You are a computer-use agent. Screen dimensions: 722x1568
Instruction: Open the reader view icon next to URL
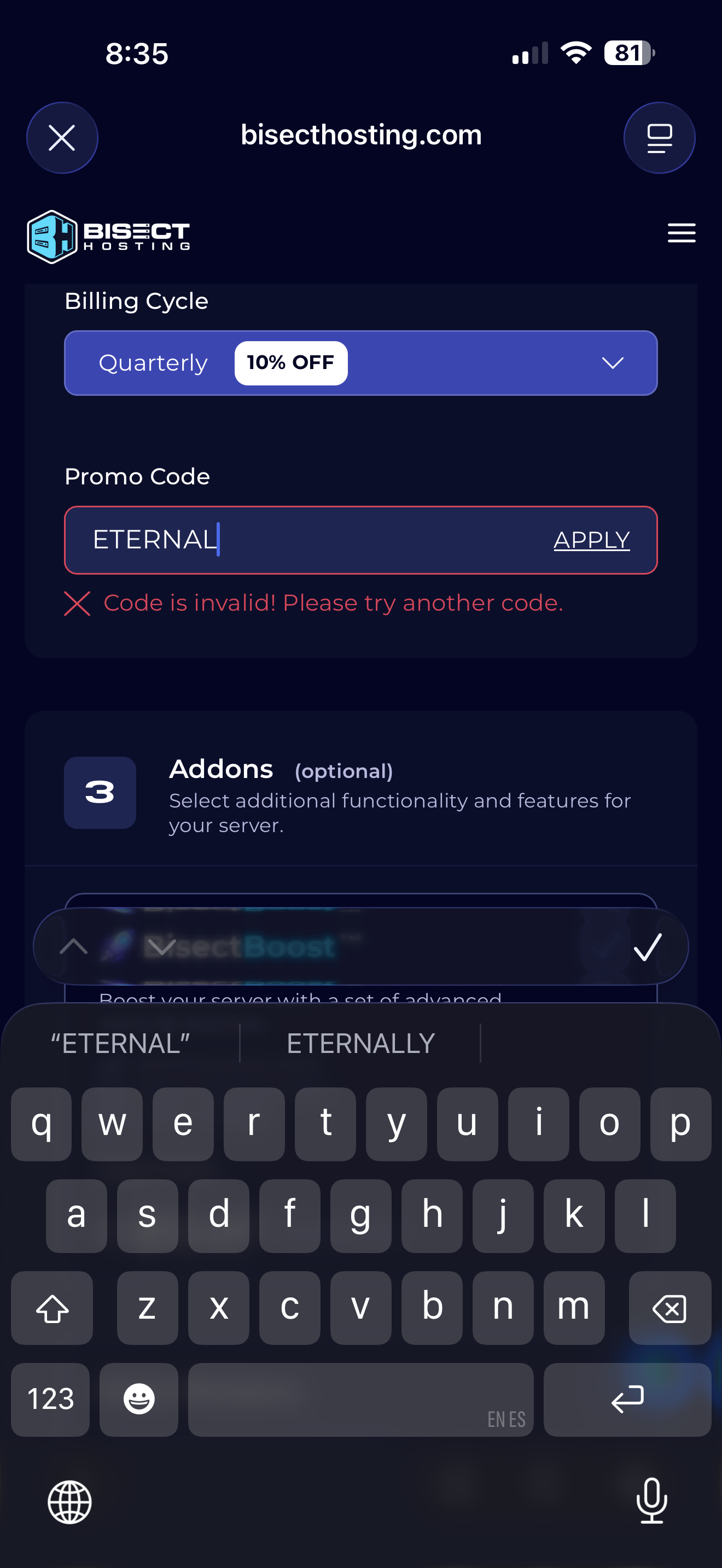(659, 138)
